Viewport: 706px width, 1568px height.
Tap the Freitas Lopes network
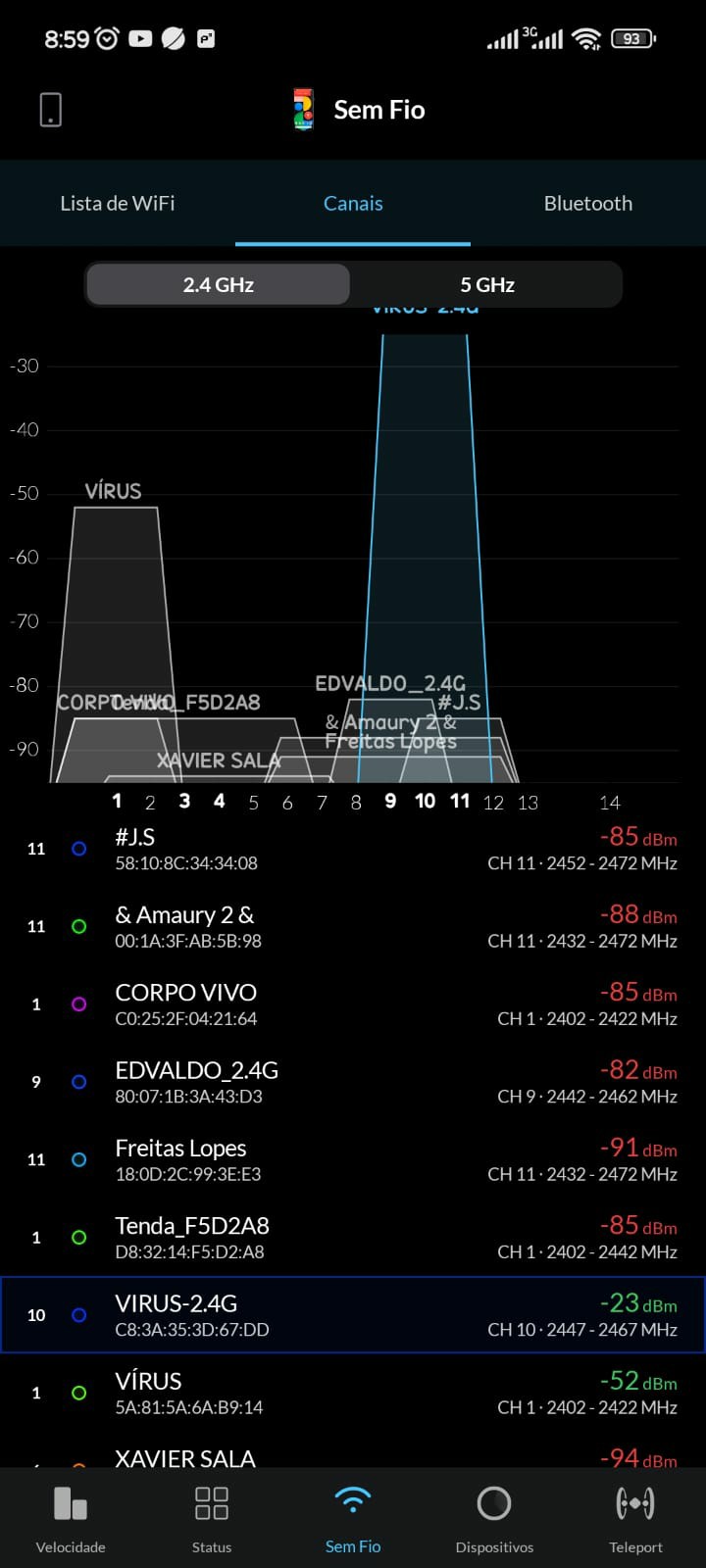(x=353, y=1159)
